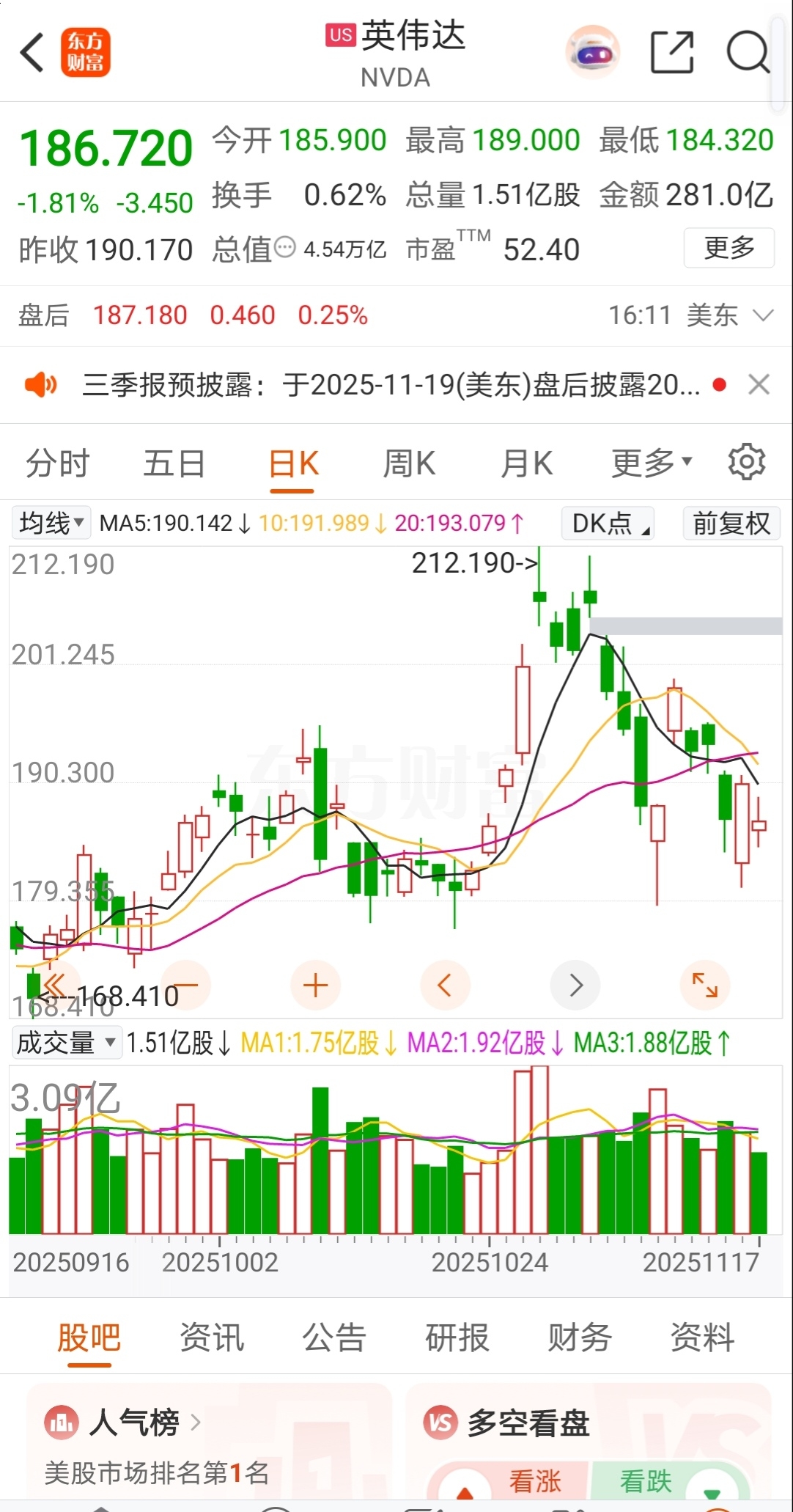Expand chart to fullscreen
Viewport: 793px width, 1512px height.
(705, 985)
